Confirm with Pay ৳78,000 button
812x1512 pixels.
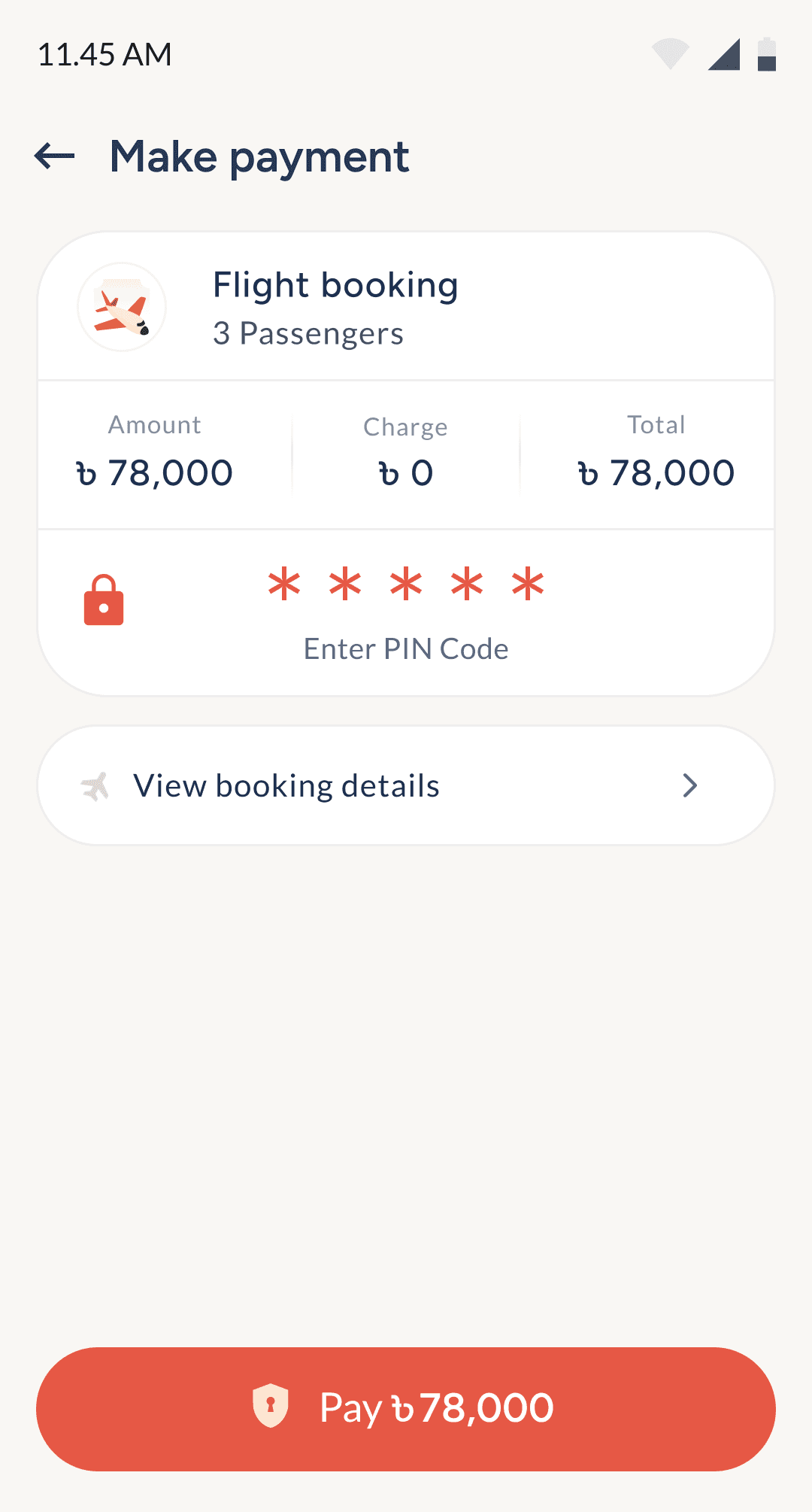[x=406, y=1408]
